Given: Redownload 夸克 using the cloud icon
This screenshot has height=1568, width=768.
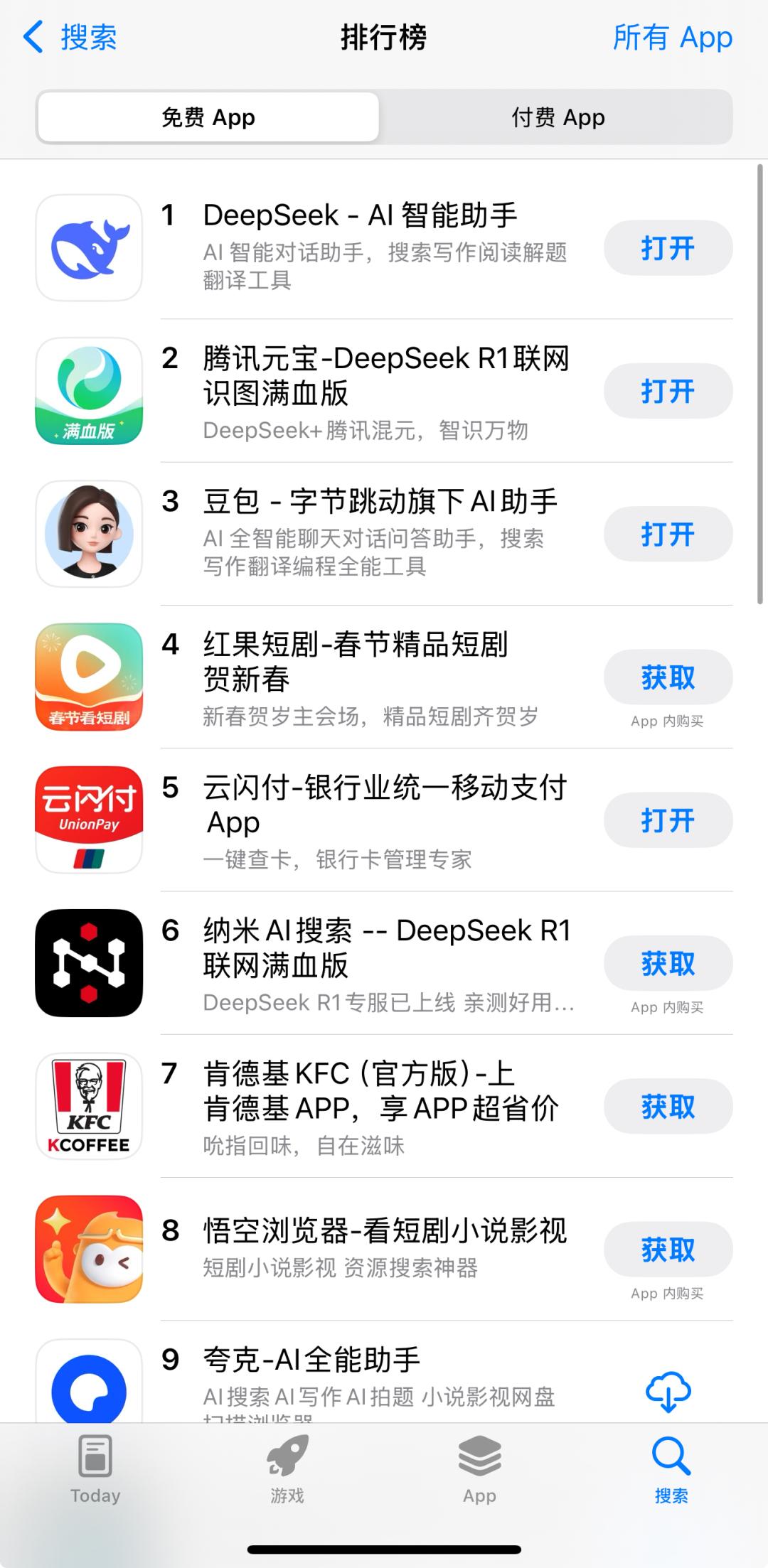Looking at the screenshot, I should point(668,1390).
